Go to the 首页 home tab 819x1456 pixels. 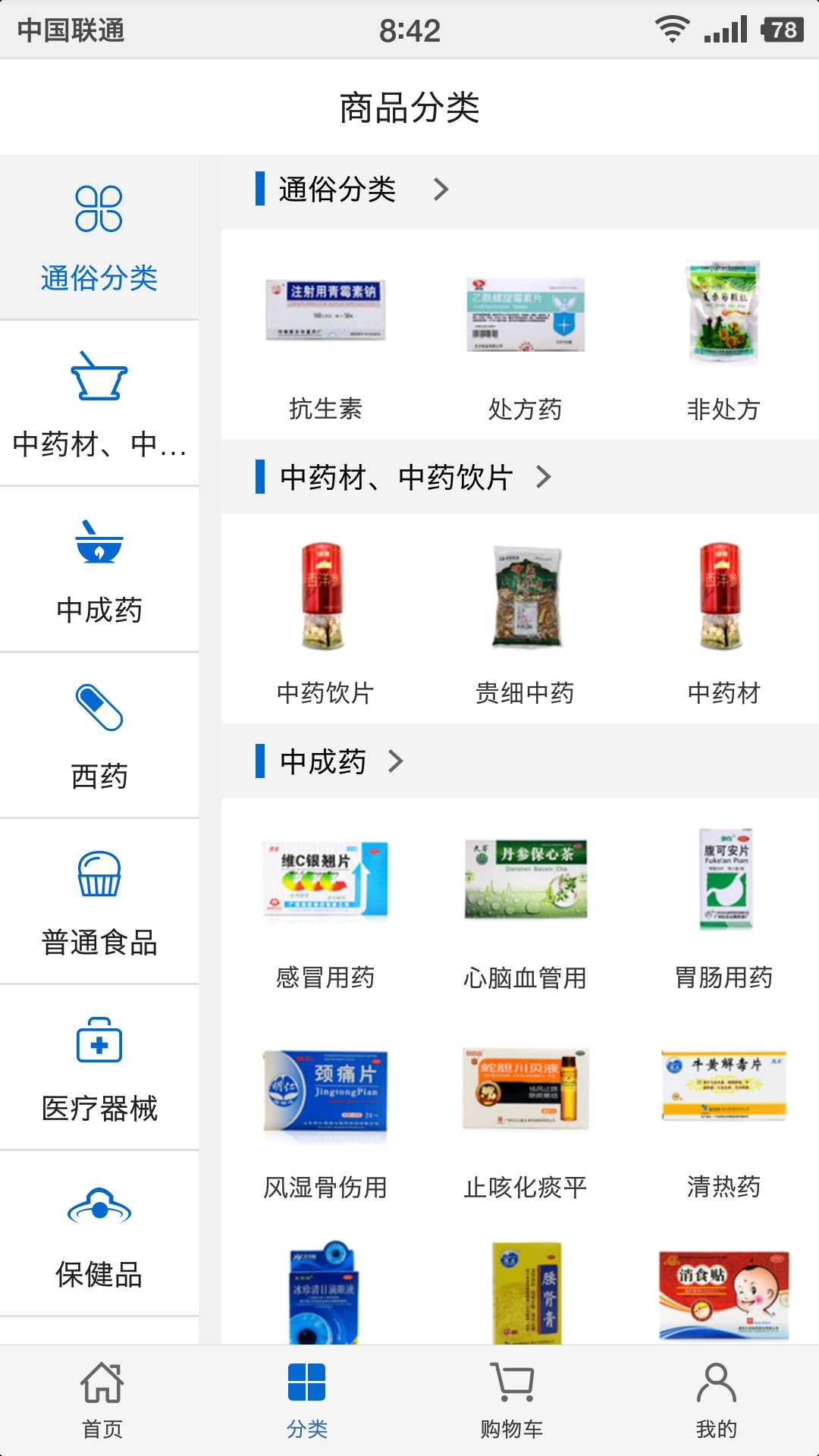(x=102, y=1400)
